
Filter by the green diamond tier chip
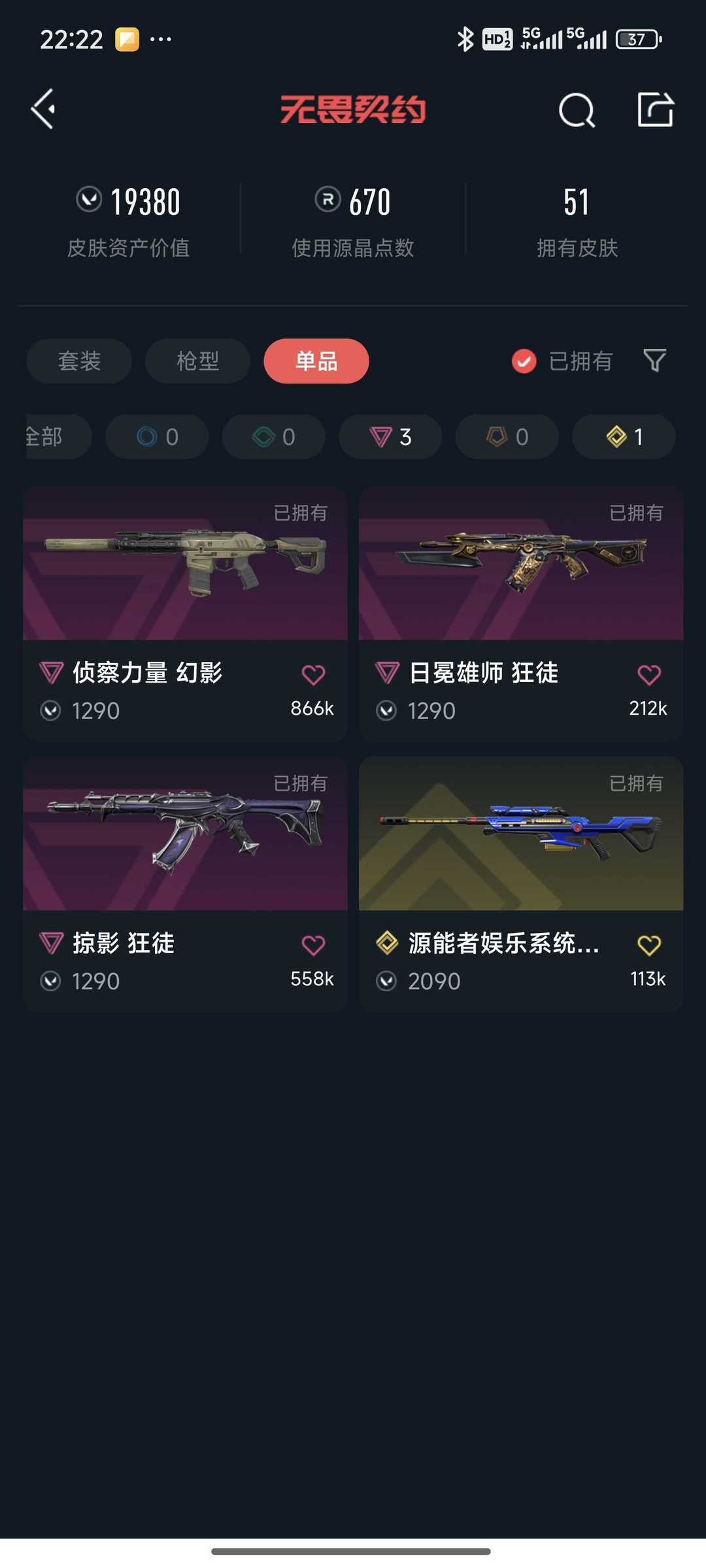click(x=274, y=436)
